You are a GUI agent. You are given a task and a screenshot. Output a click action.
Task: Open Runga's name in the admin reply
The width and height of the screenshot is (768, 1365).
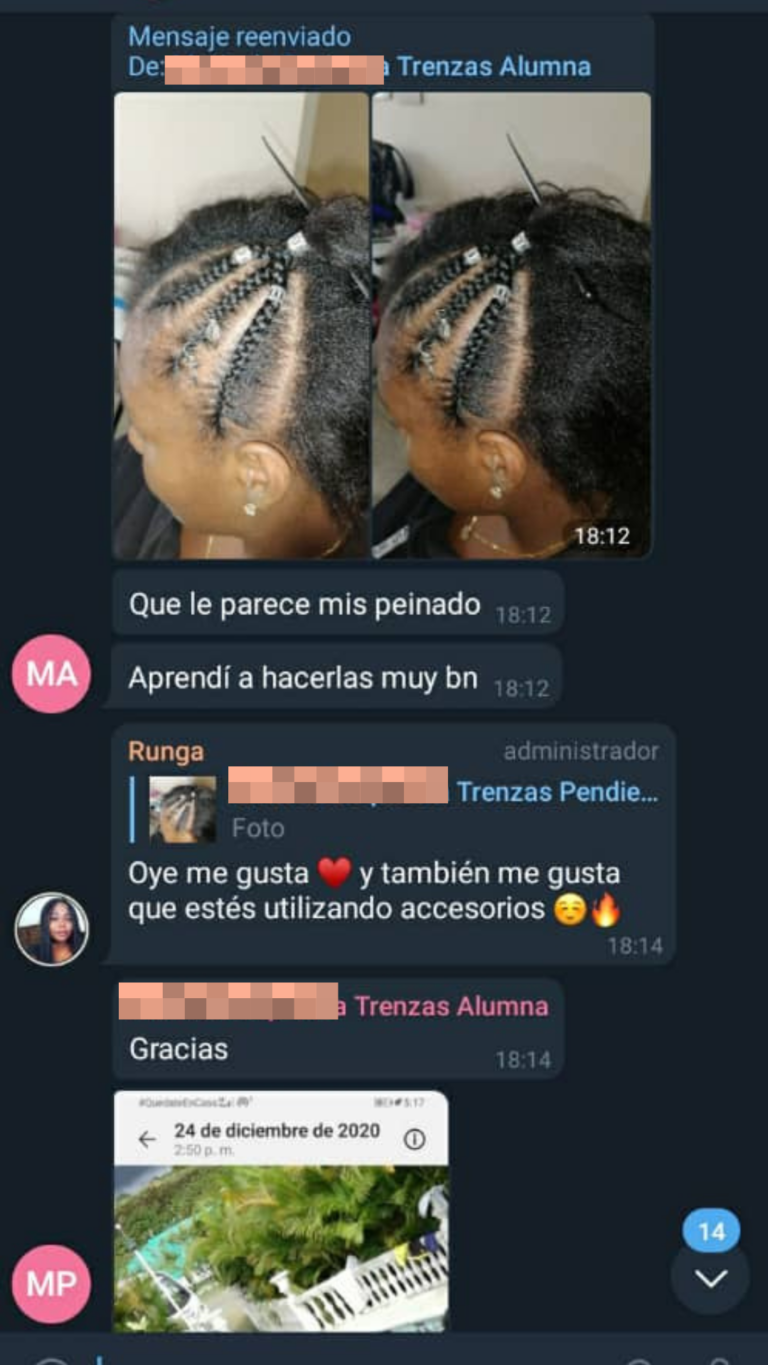click(x=166, y=751)
